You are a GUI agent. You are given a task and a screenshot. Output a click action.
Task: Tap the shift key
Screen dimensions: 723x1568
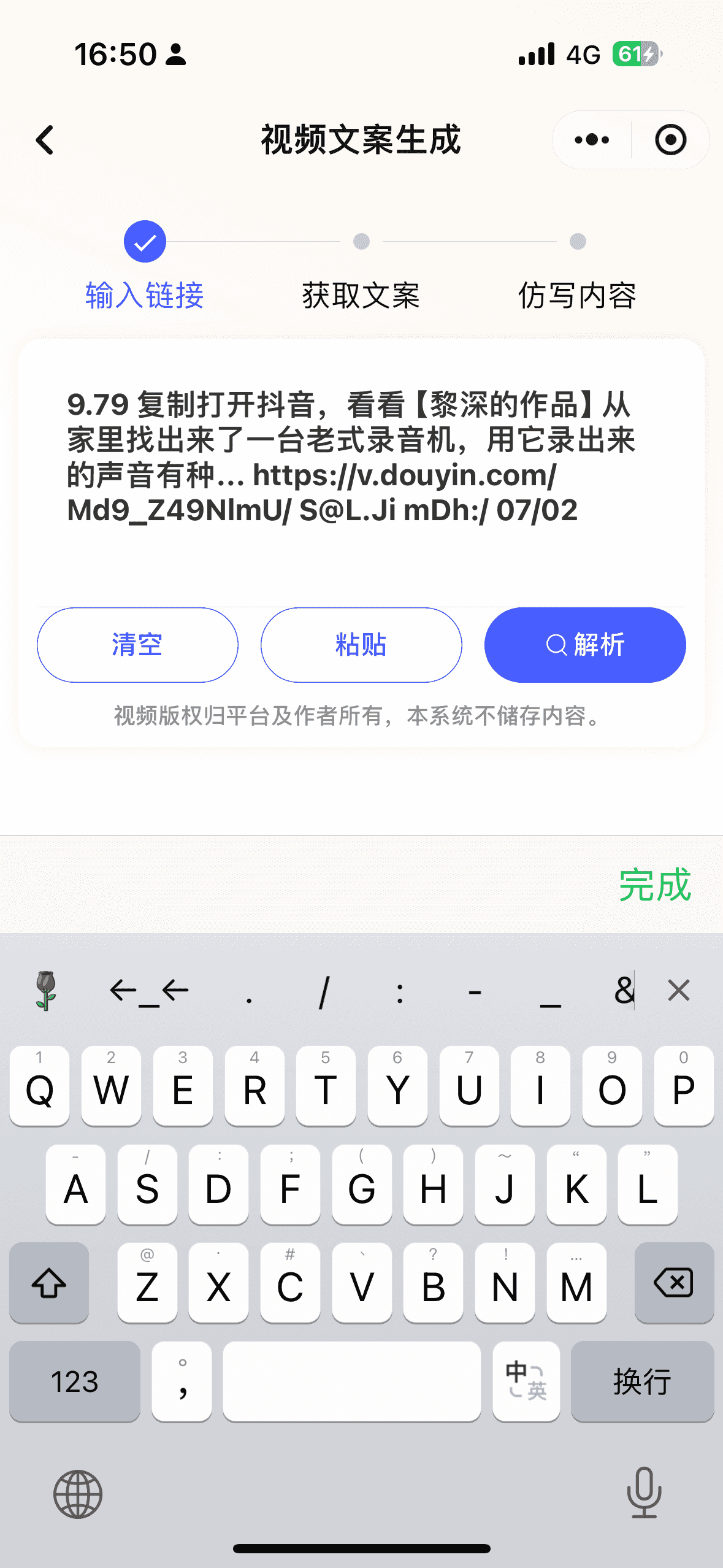tap(49, 1283)
